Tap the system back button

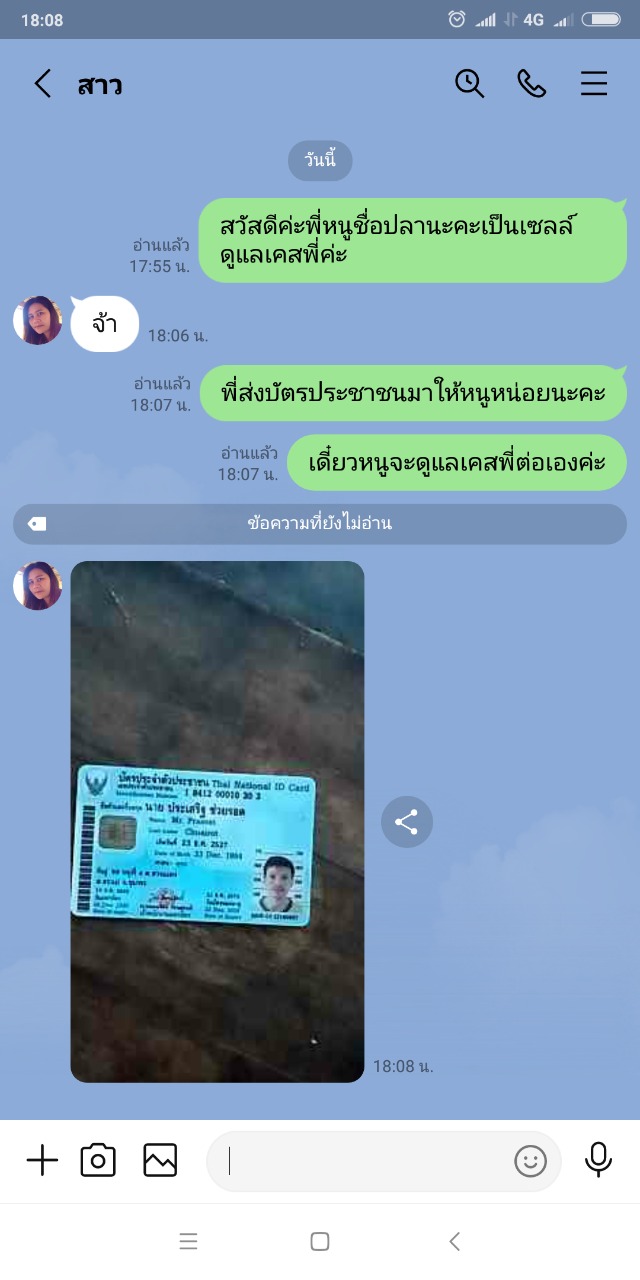pyautogui.click(x=455, y=1242)
